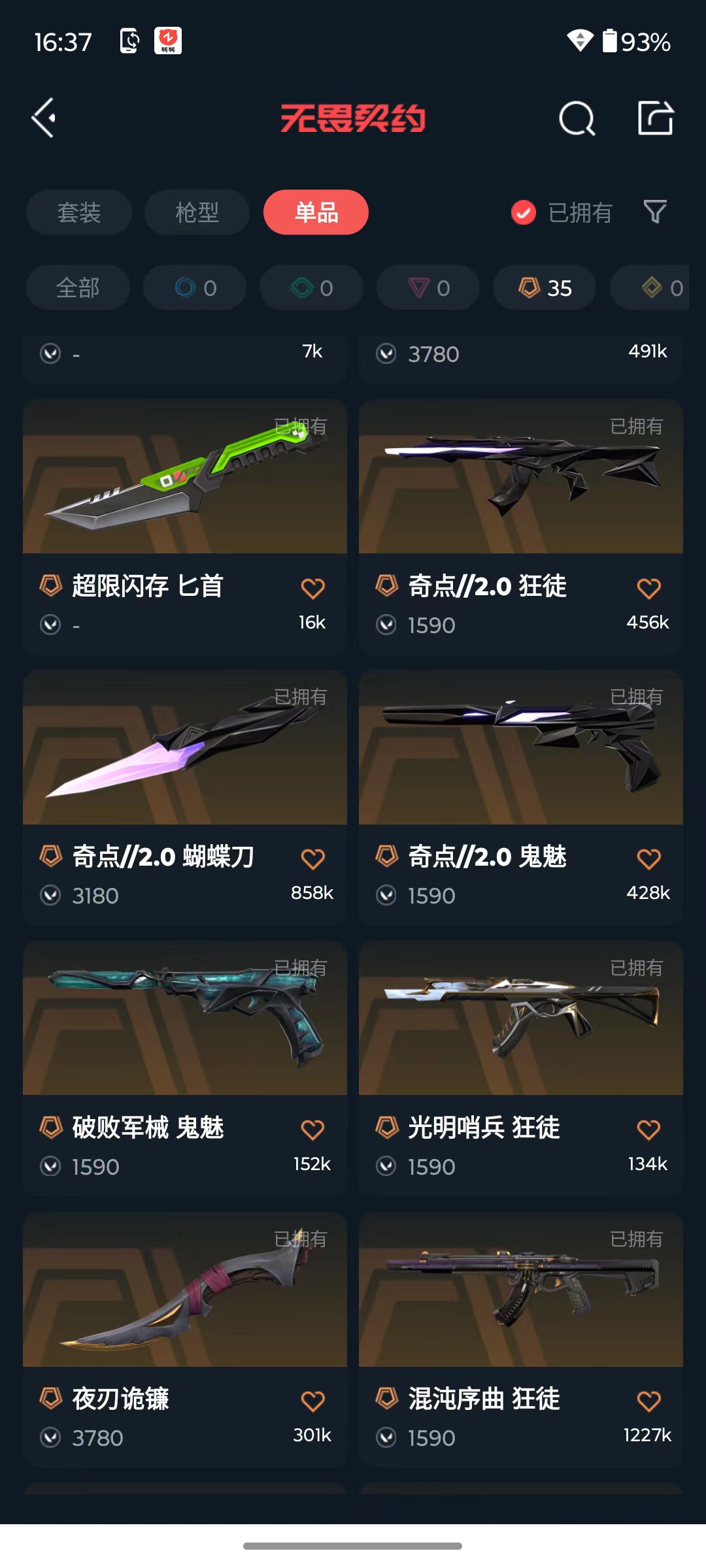The width and height of the screenshot is (706, 1568).
Task: Go back using the top-left arrow
Action: point(44,118)
